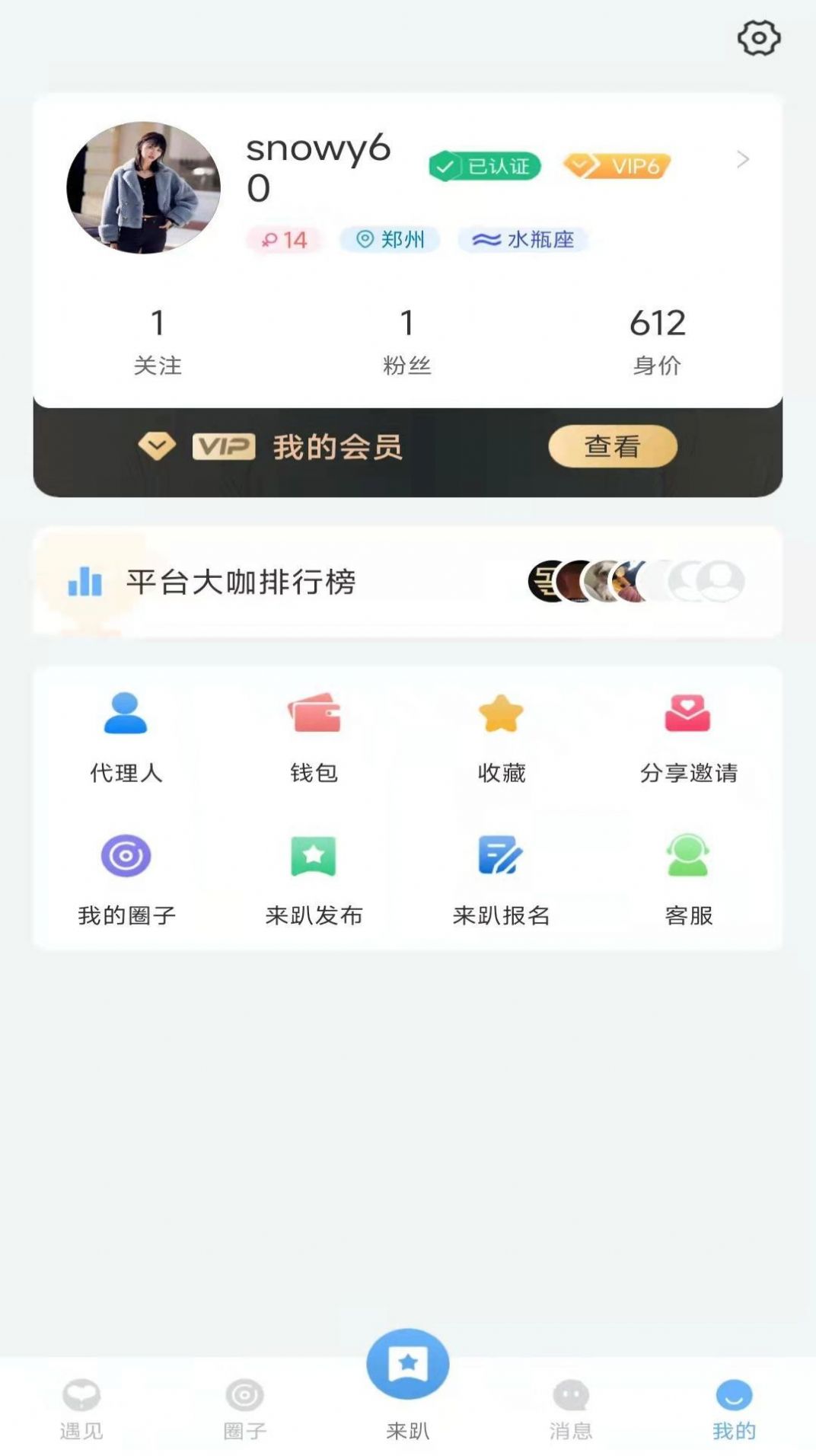Open the 钱包 wallet
The width and height of the screenshot is (816, 1456).
point(314,736)
